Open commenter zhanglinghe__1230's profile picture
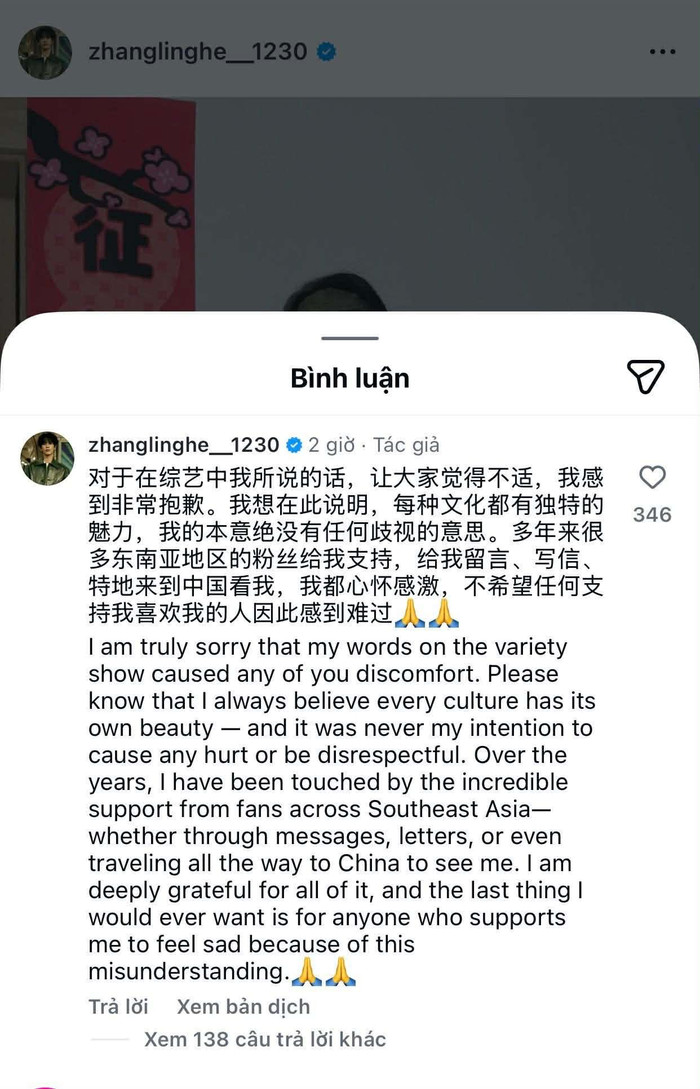 [47, 459]
